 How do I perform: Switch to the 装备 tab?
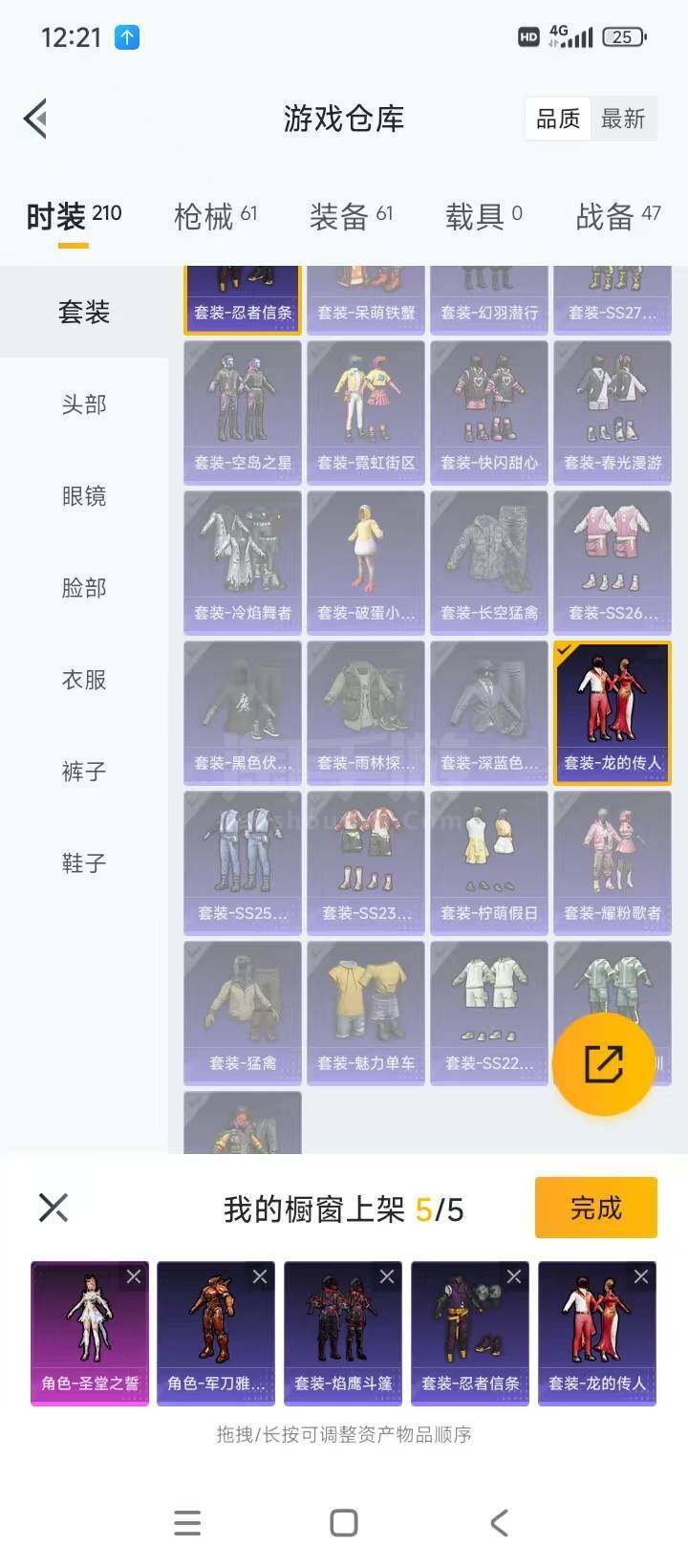[351, 217]
